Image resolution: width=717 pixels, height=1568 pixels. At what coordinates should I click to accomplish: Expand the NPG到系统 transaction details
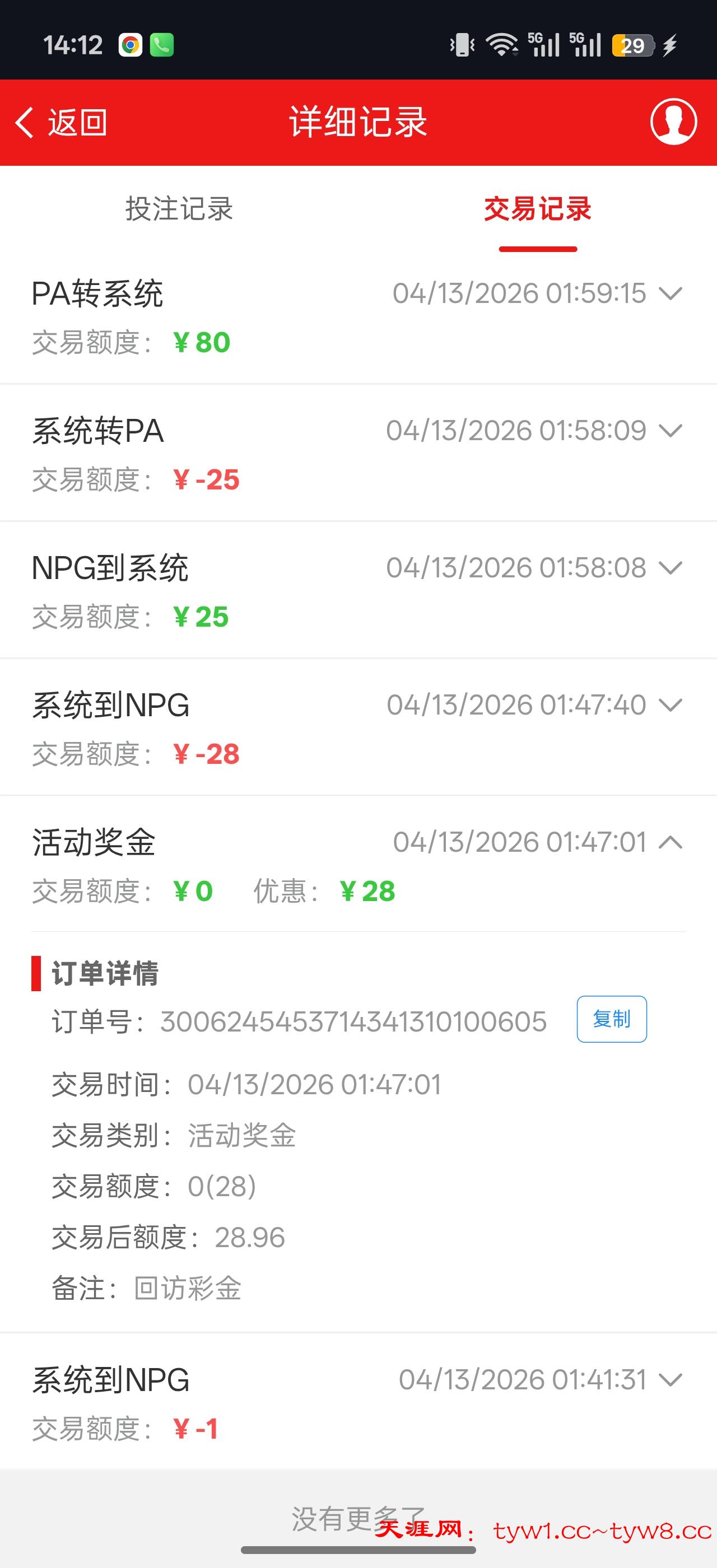[670, 568]
